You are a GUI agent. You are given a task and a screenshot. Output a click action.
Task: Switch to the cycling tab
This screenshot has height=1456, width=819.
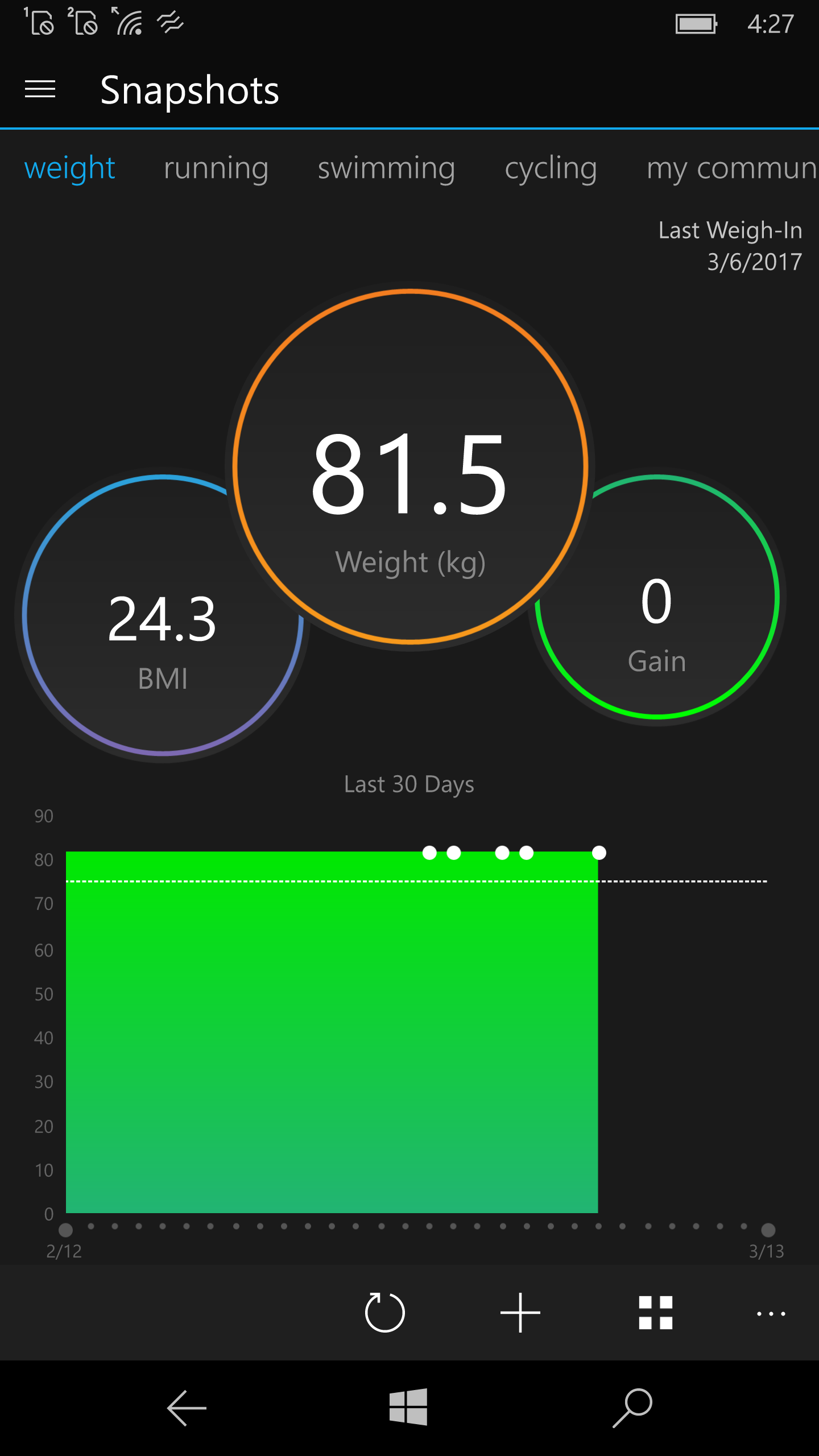pos(551,168)
